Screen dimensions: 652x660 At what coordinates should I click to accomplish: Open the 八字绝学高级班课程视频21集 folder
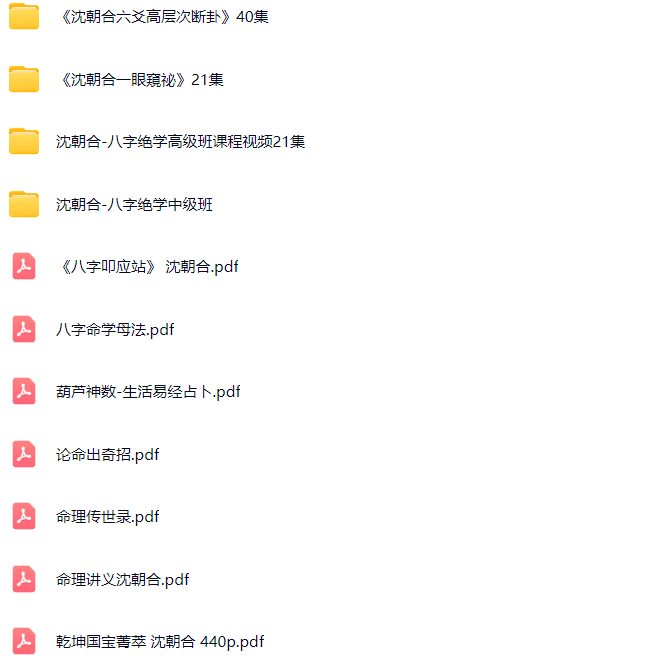point(180,142)
